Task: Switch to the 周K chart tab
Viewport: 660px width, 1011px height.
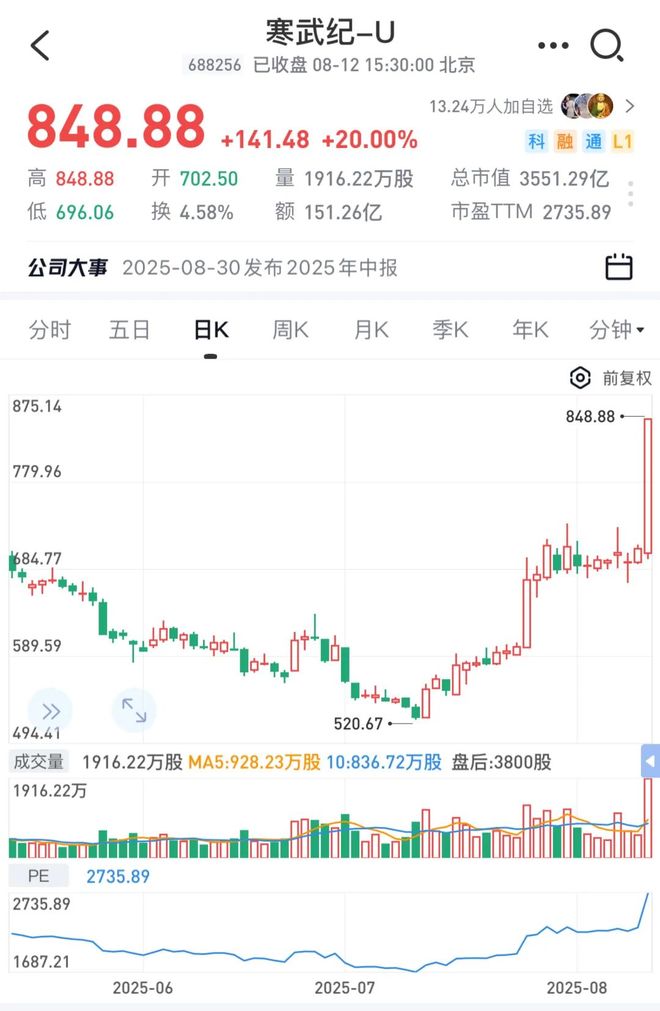Action: (291, 330)
